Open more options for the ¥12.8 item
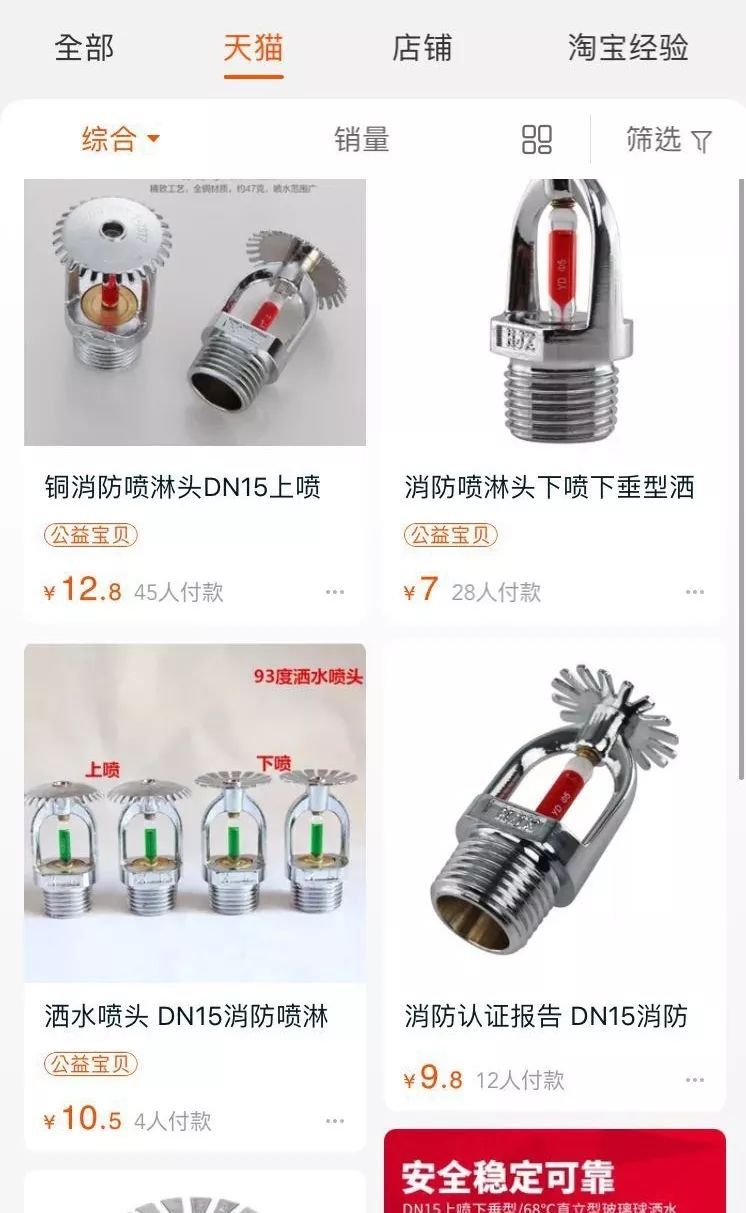Image resolution: width=746 pixels, height=1213 pixels. pyautogui.click(x=335, y=592)
